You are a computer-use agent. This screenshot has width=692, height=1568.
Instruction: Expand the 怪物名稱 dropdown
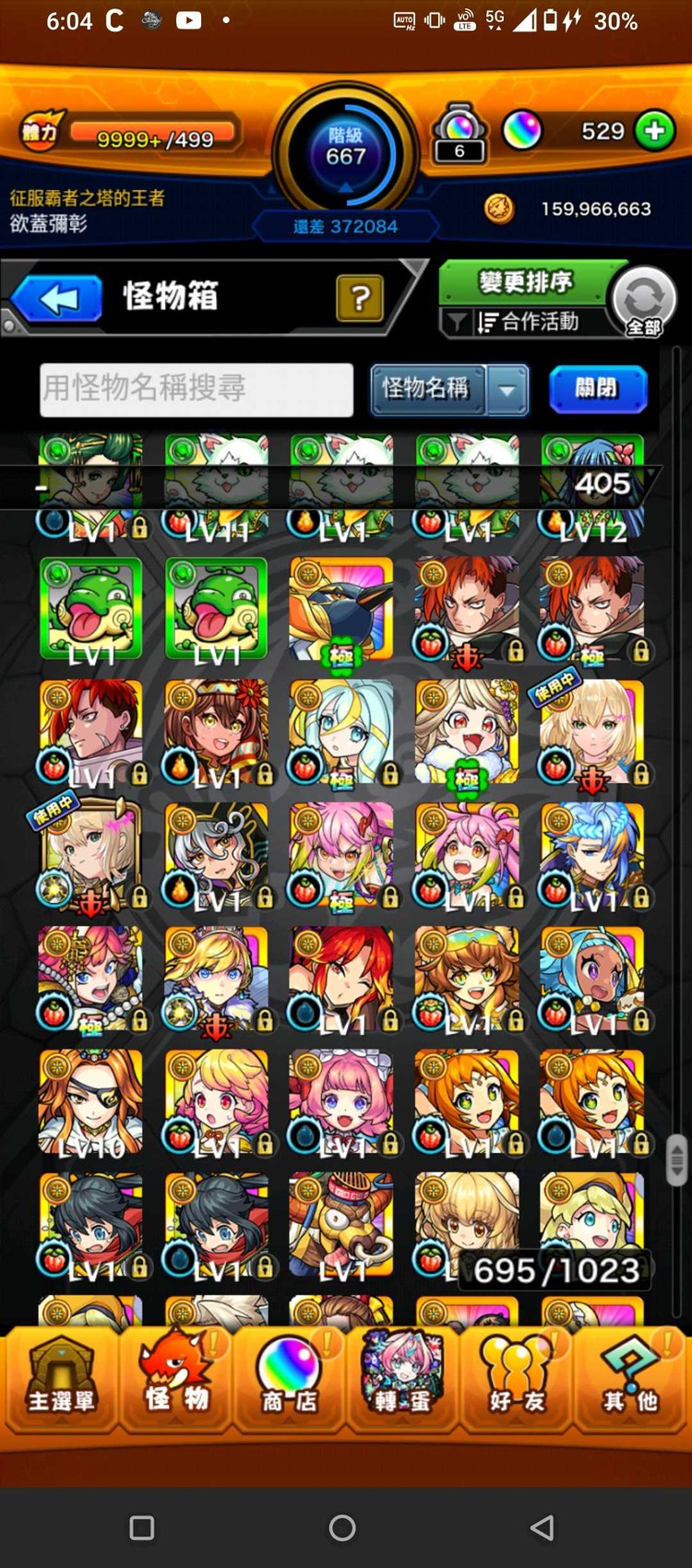click(507, 389)
